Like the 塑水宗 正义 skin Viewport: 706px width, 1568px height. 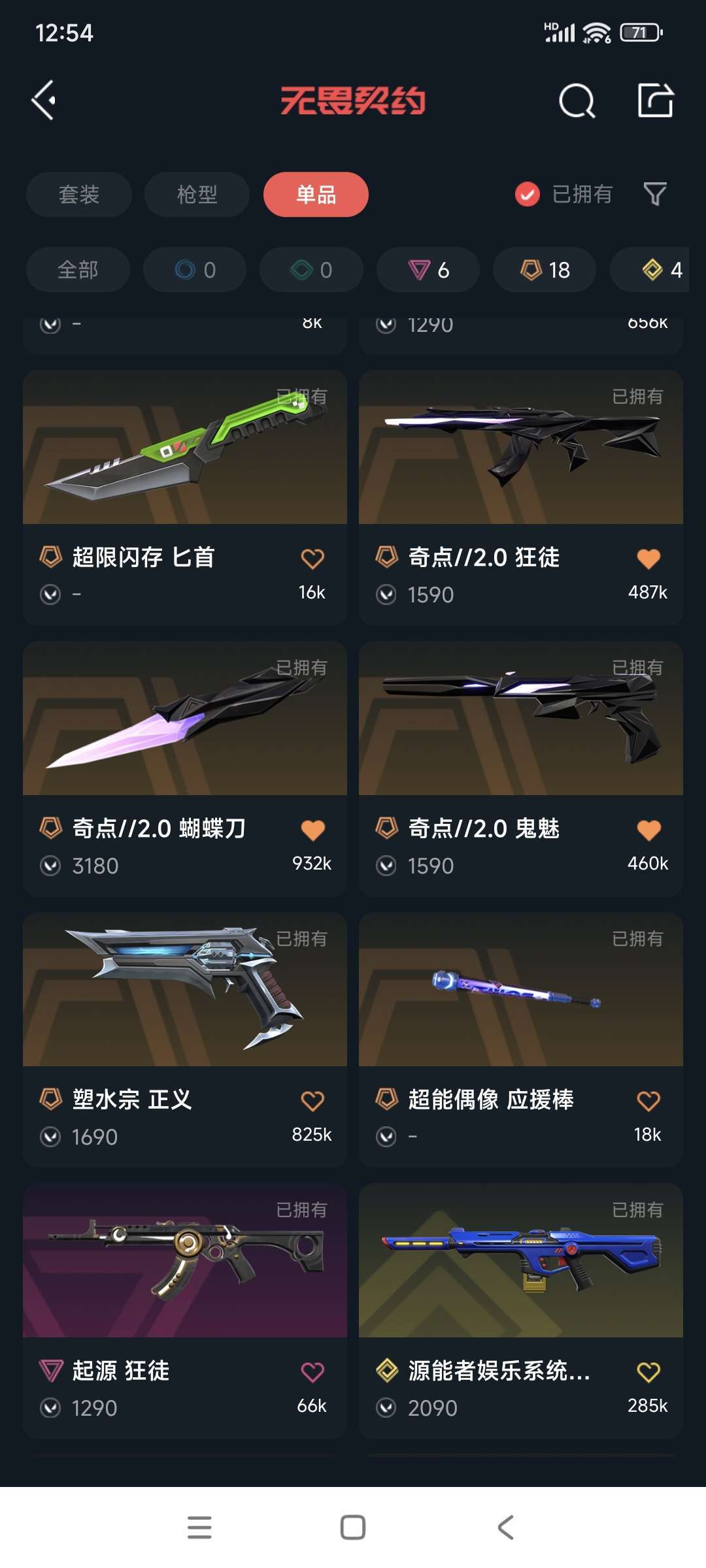(312, 1101)
